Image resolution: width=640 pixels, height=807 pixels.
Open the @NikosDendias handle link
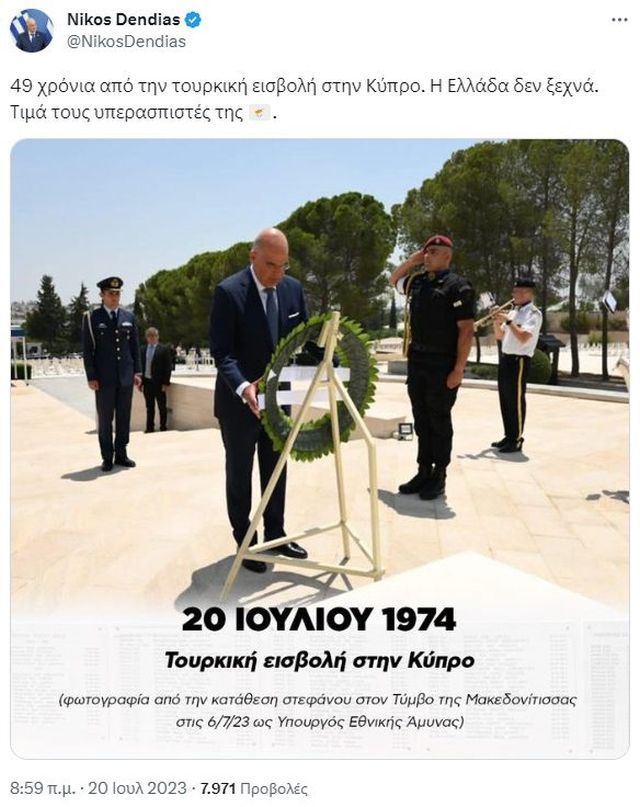[x=126, y=41]
